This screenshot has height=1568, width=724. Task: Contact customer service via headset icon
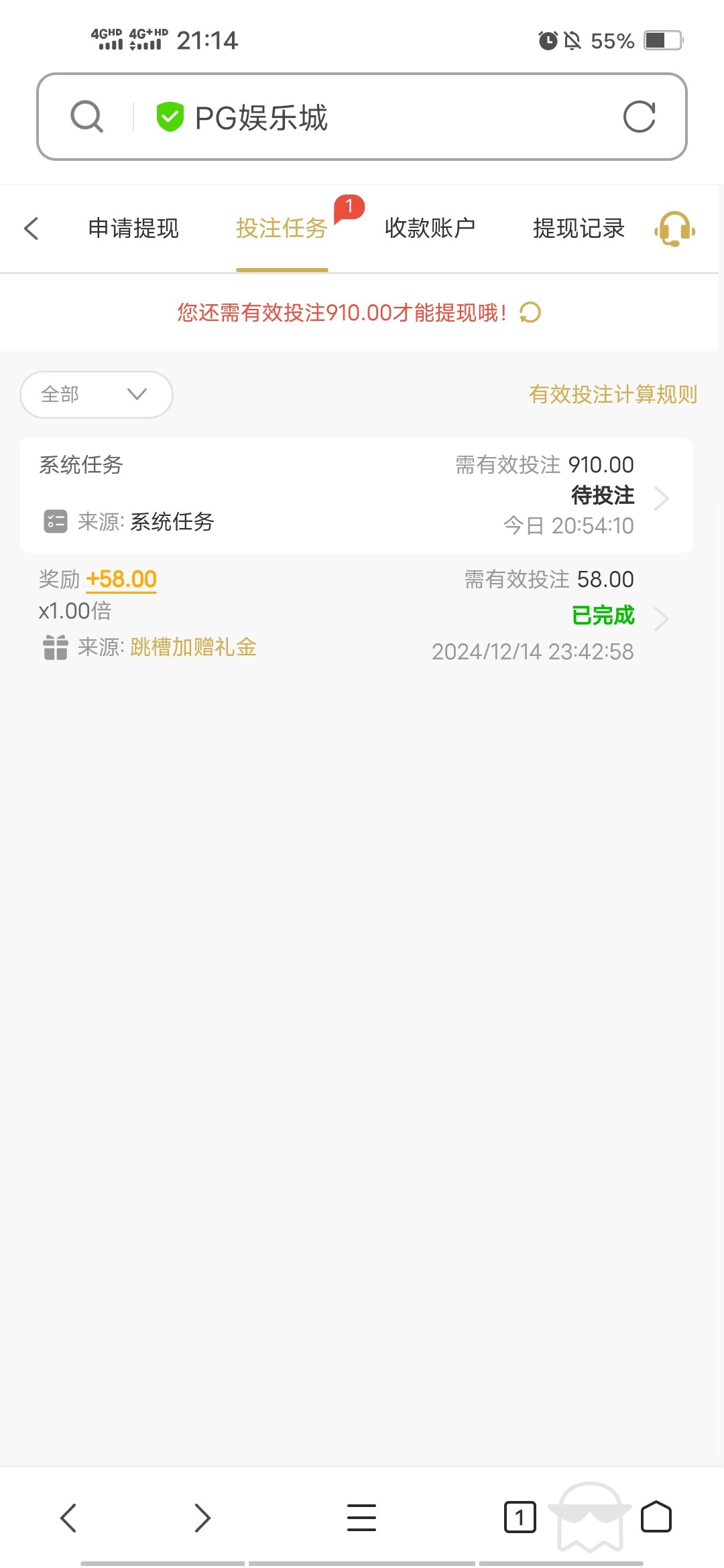[675, 229]
